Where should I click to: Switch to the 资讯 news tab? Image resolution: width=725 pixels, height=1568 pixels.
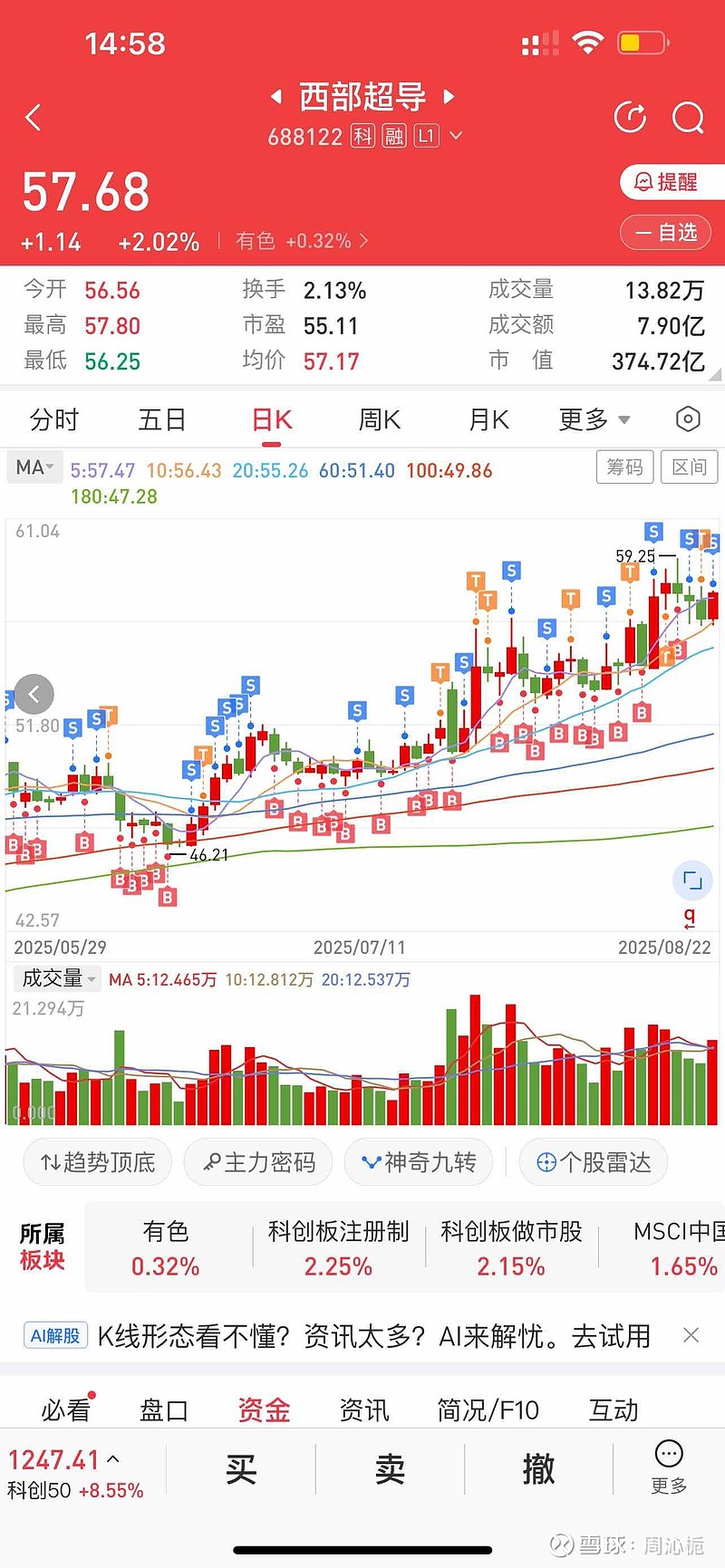pos(363,1410)
